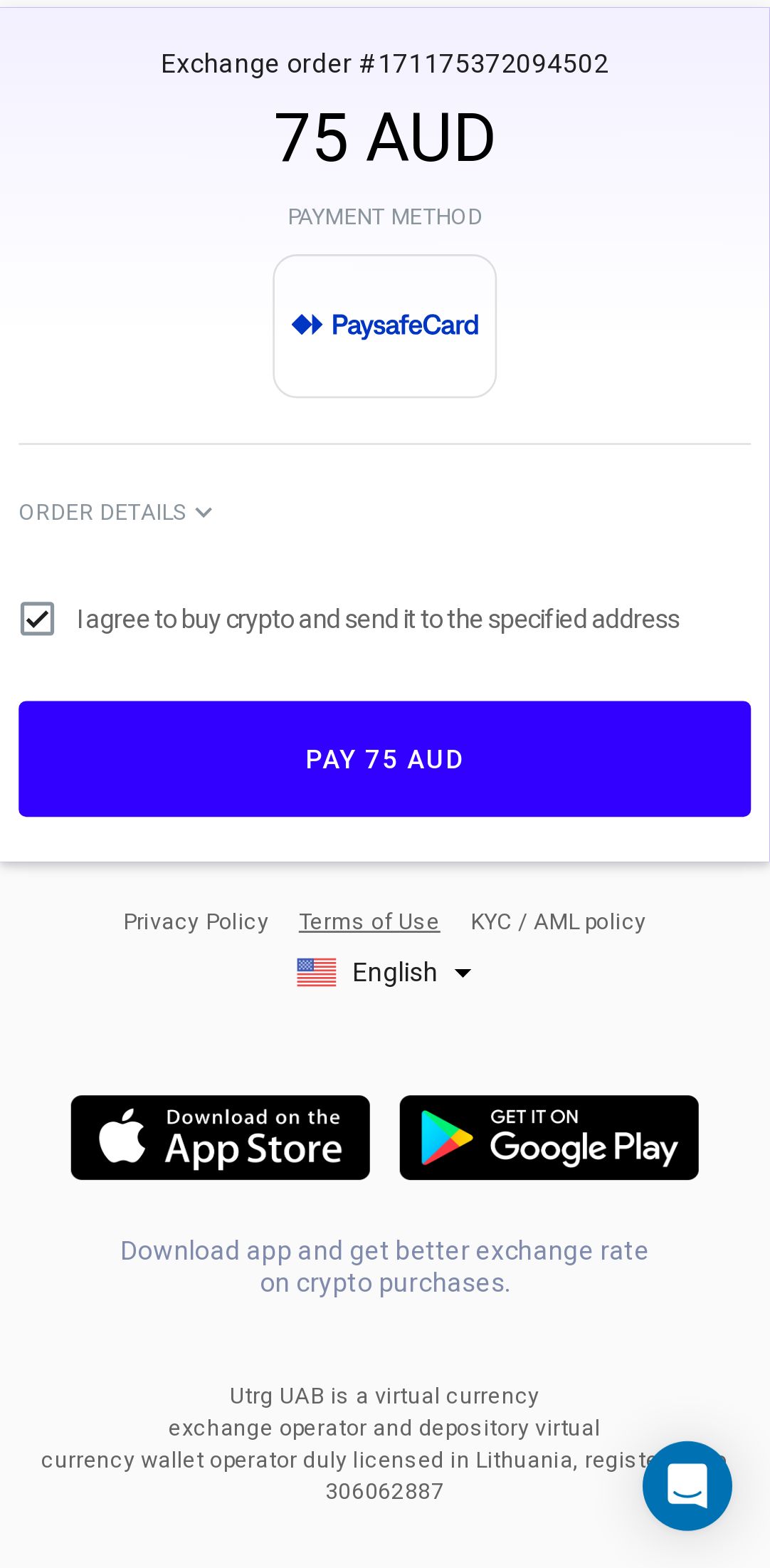
Task: Open the Terms of Use link
Action: [x=369, y=921]
